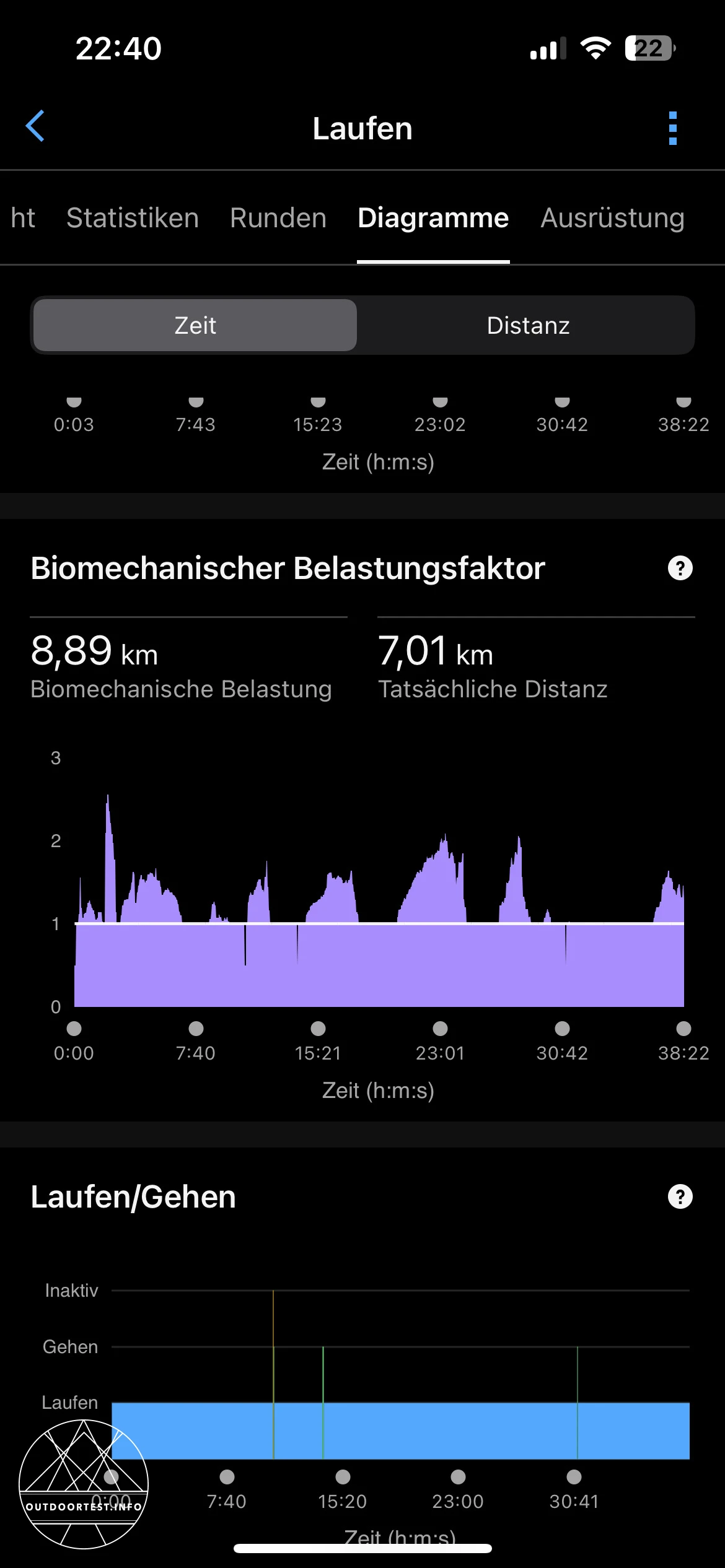Open the Runden view
Image resolution: width=725 pixels, height=1568 pixels.
pyautogui.click(x=278, y=218)
